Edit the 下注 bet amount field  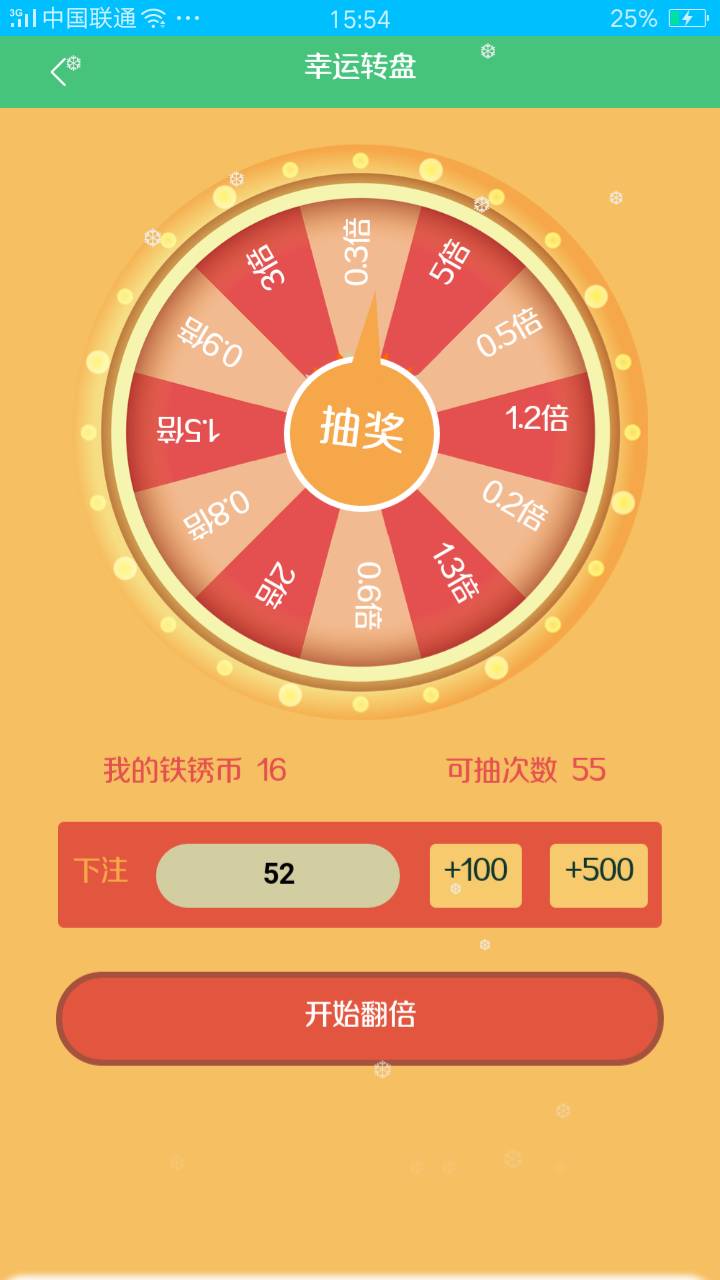click(x=278, y=875)
